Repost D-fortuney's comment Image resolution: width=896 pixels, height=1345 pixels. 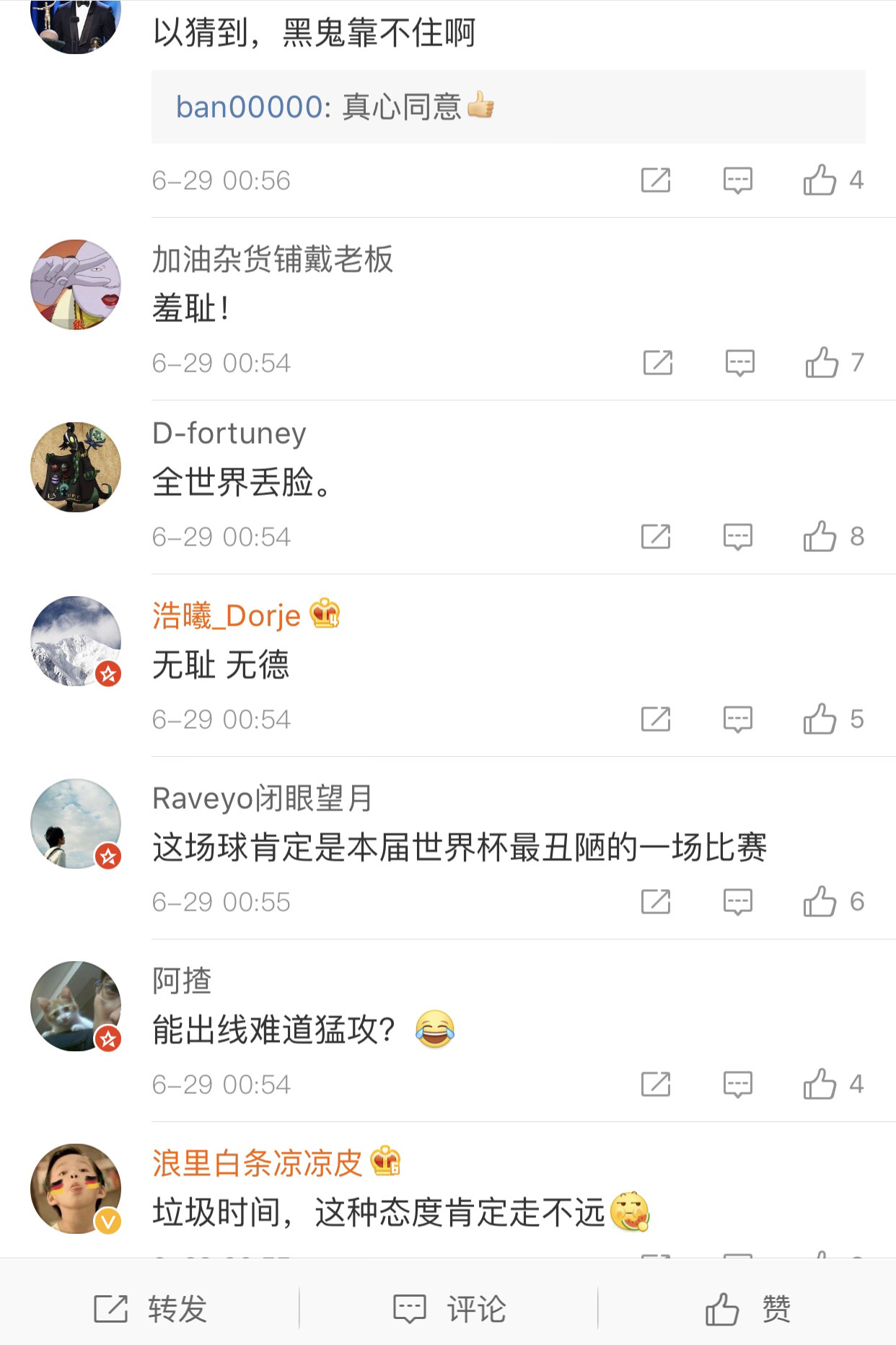(x=656, y=537)
